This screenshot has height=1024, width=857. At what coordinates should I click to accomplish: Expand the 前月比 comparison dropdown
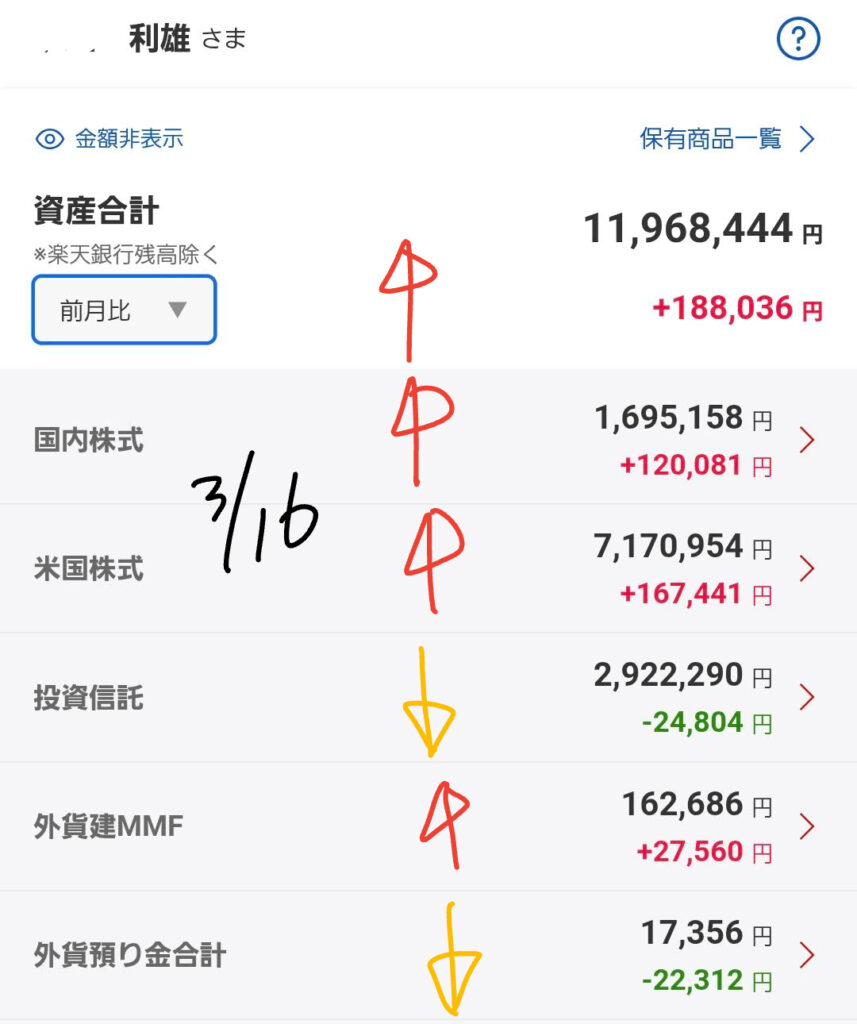click(x=124, y=310)
